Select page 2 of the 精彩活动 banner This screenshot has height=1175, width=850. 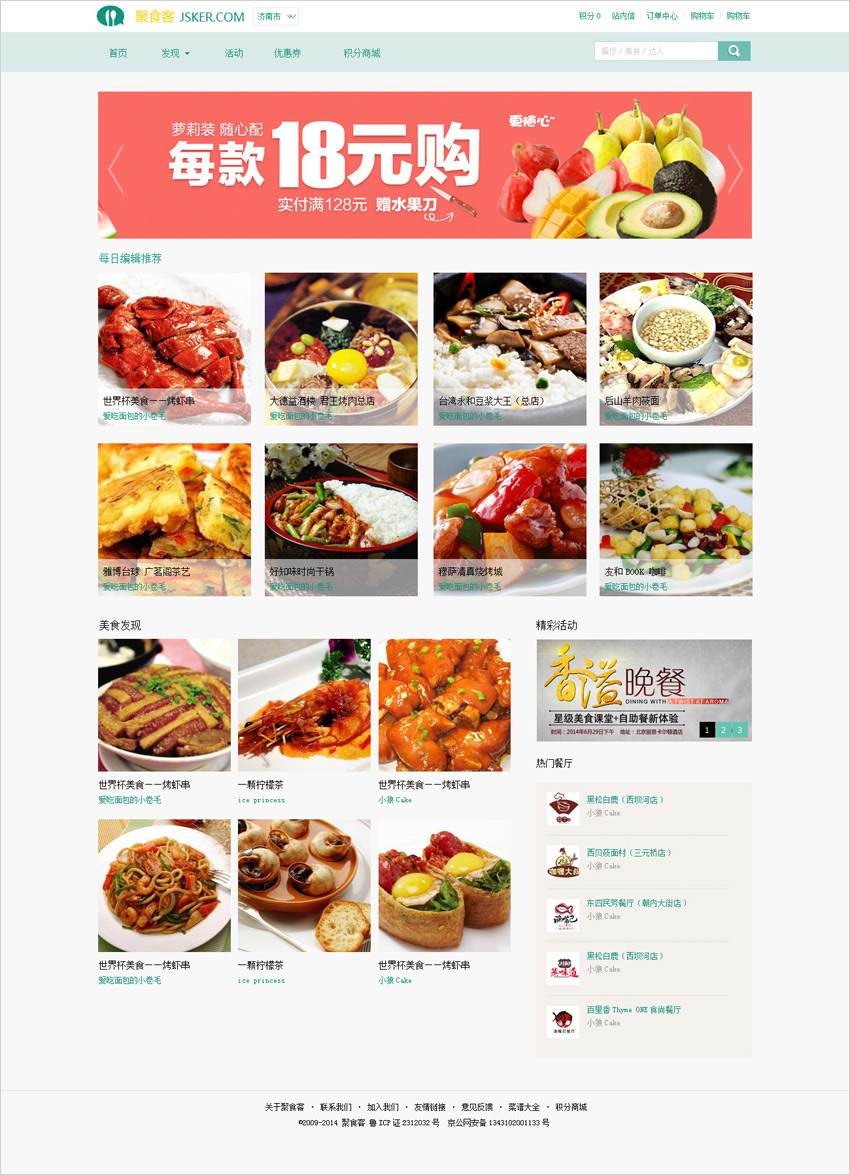pyautogui.click(x=723, y=730)
